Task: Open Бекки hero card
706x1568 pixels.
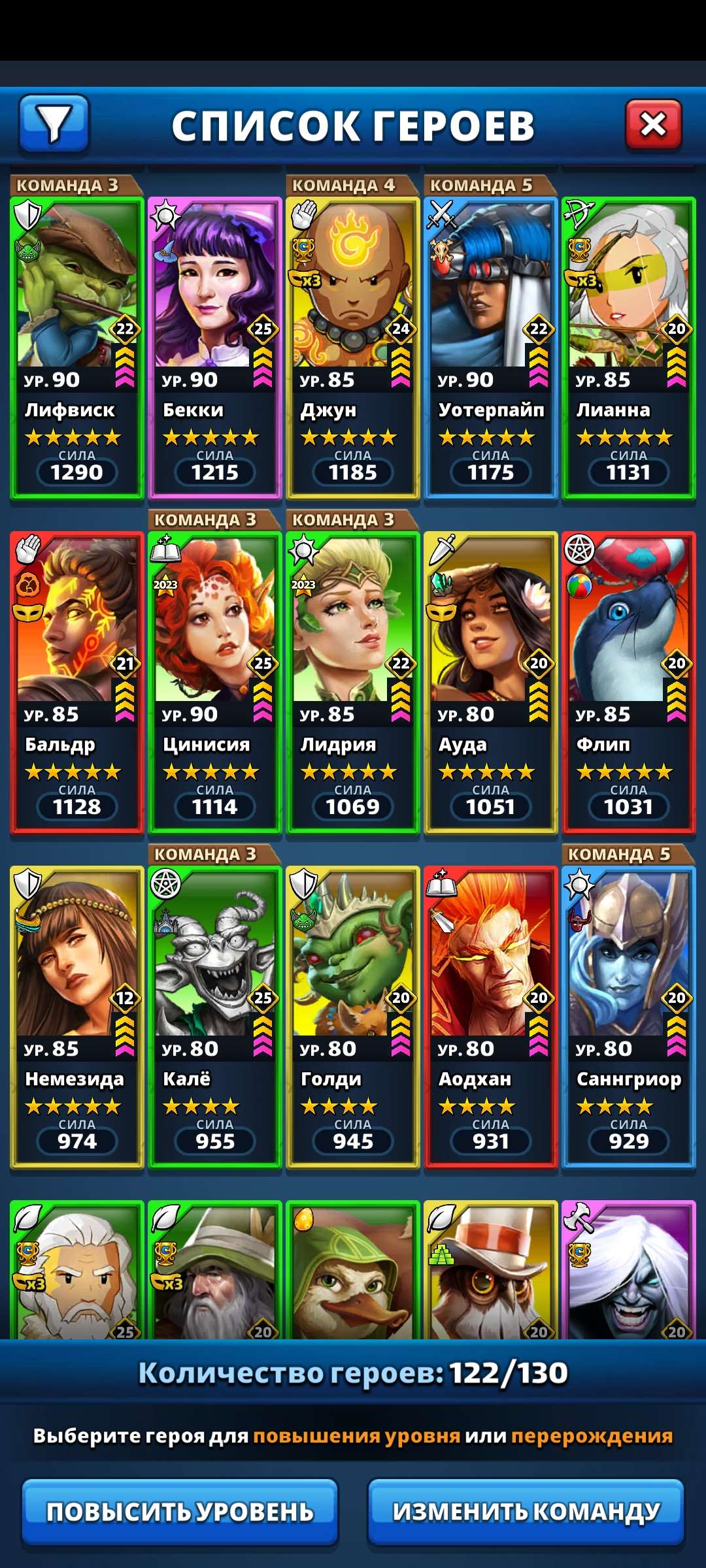Action: 214,348
